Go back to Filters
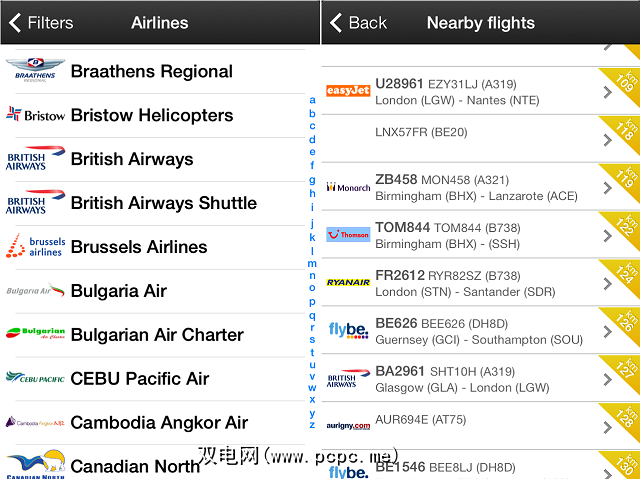Image resolution: width=640 pixels, height=479 pixels. coord(40,22)
